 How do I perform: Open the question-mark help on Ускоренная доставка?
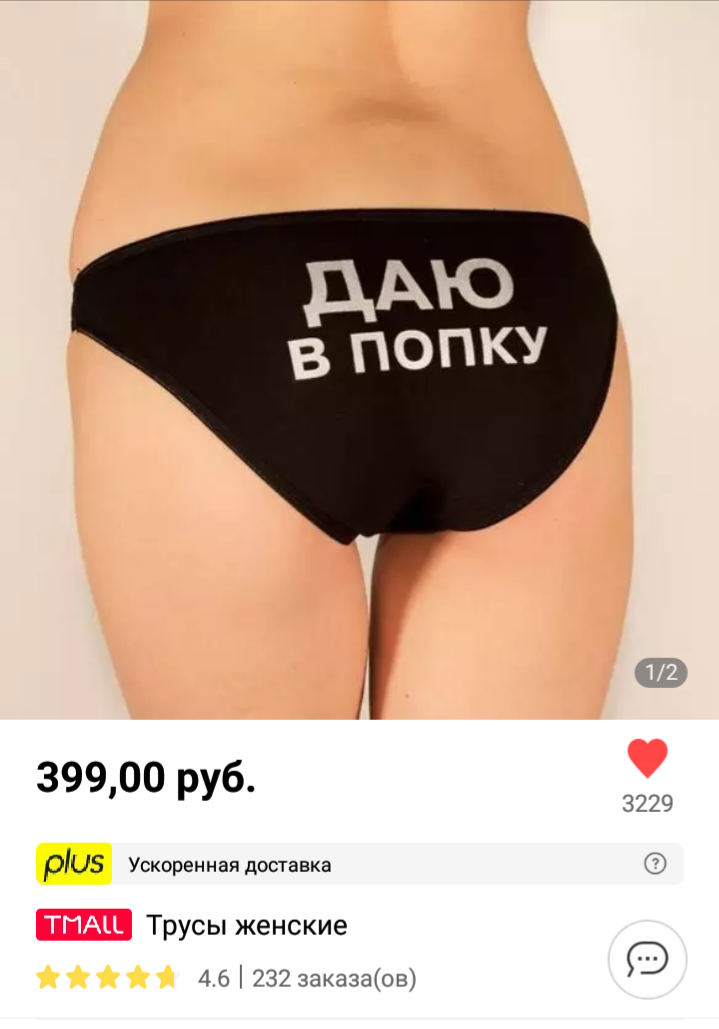click(x=655, y=864)
